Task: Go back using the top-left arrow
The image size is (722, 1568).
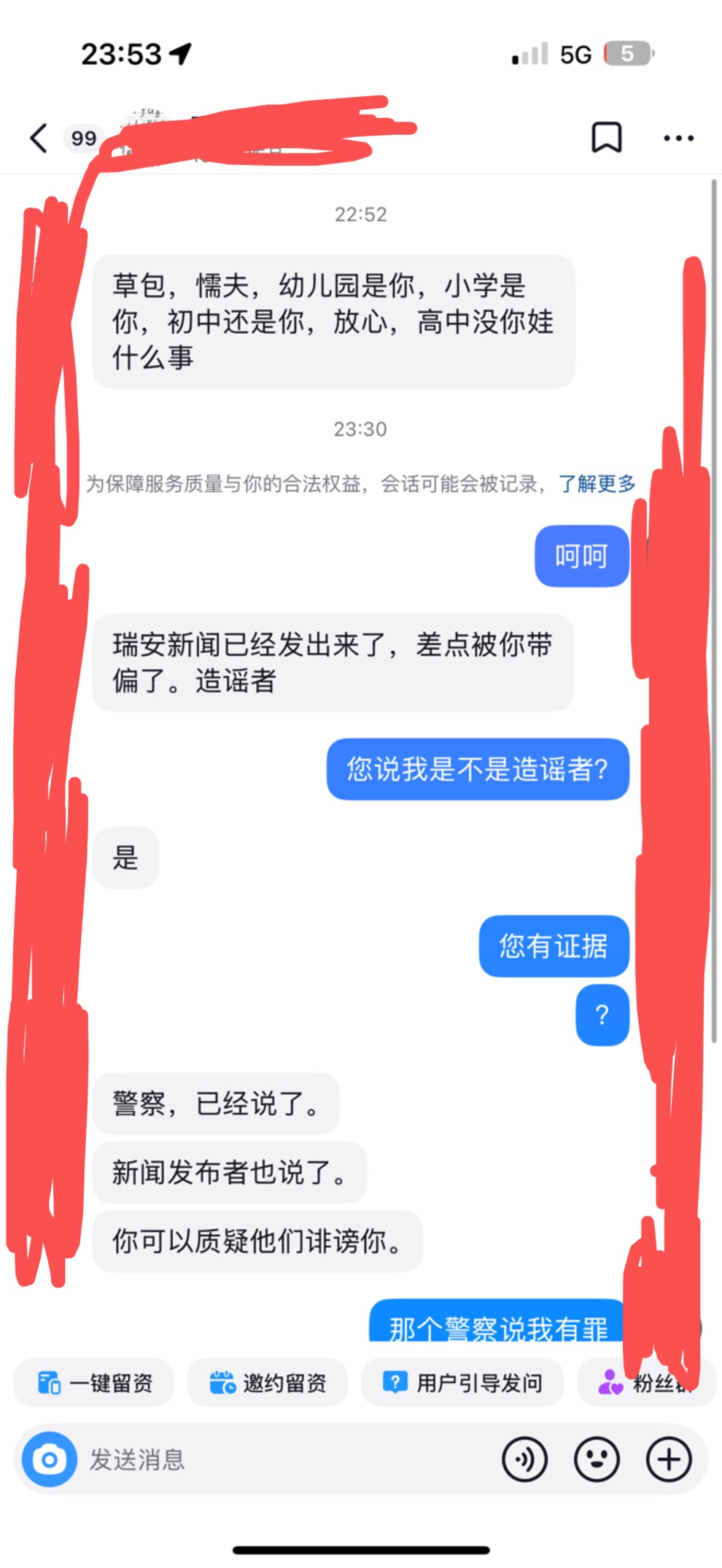Action: pyautogui.click(x=39, y=138)
